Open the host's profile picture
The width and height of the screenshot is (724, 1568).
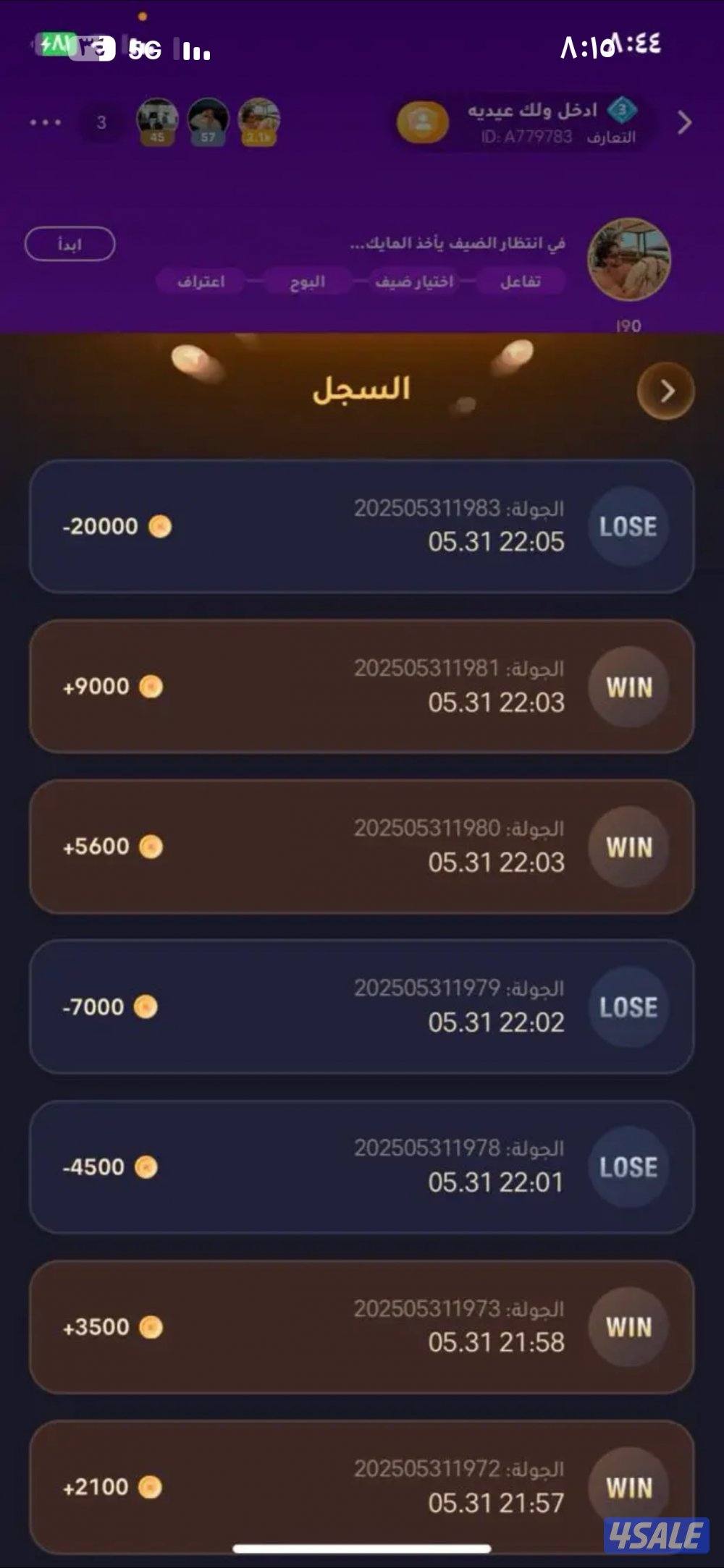tap(628, 260)
